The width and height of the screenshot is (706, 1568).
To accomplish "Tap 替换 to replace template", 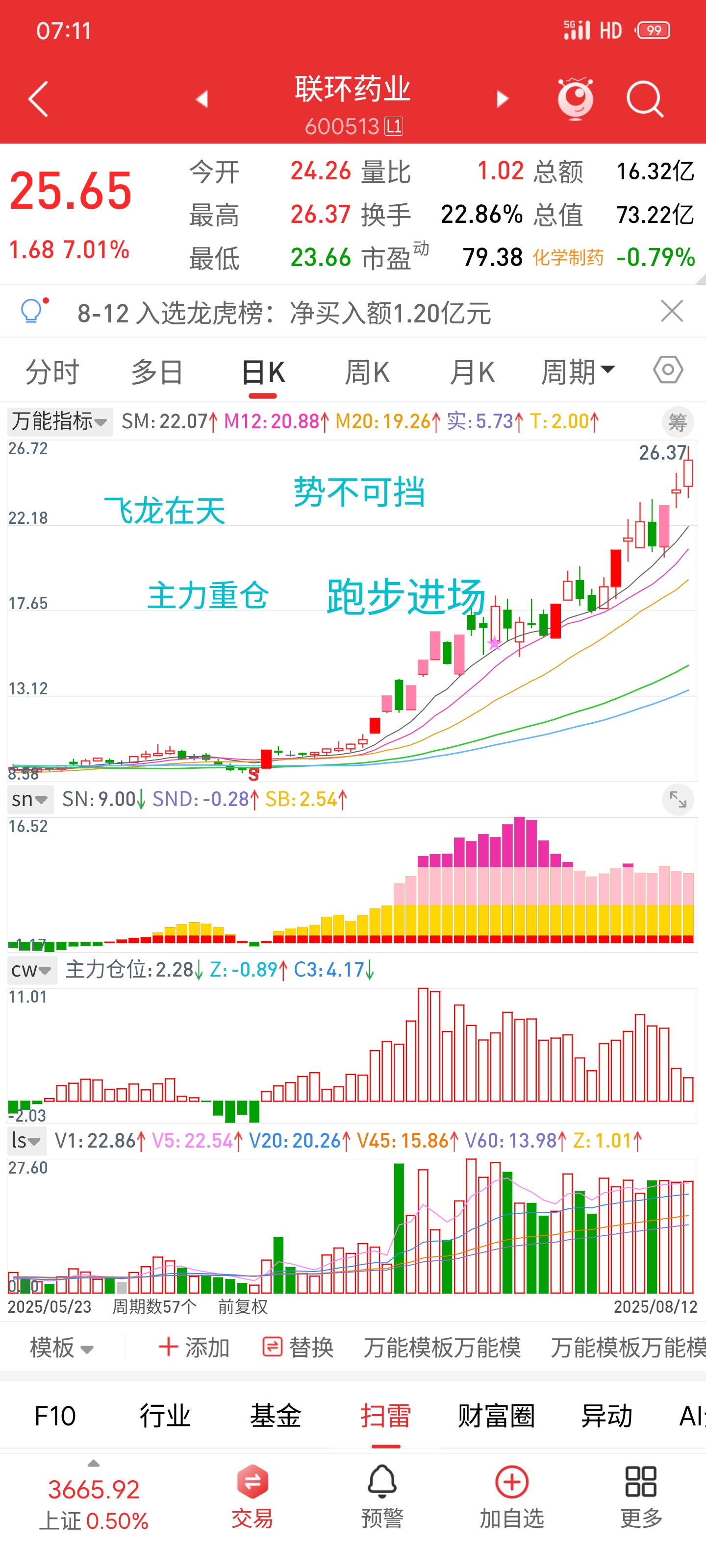I will tap(298, 1347).
